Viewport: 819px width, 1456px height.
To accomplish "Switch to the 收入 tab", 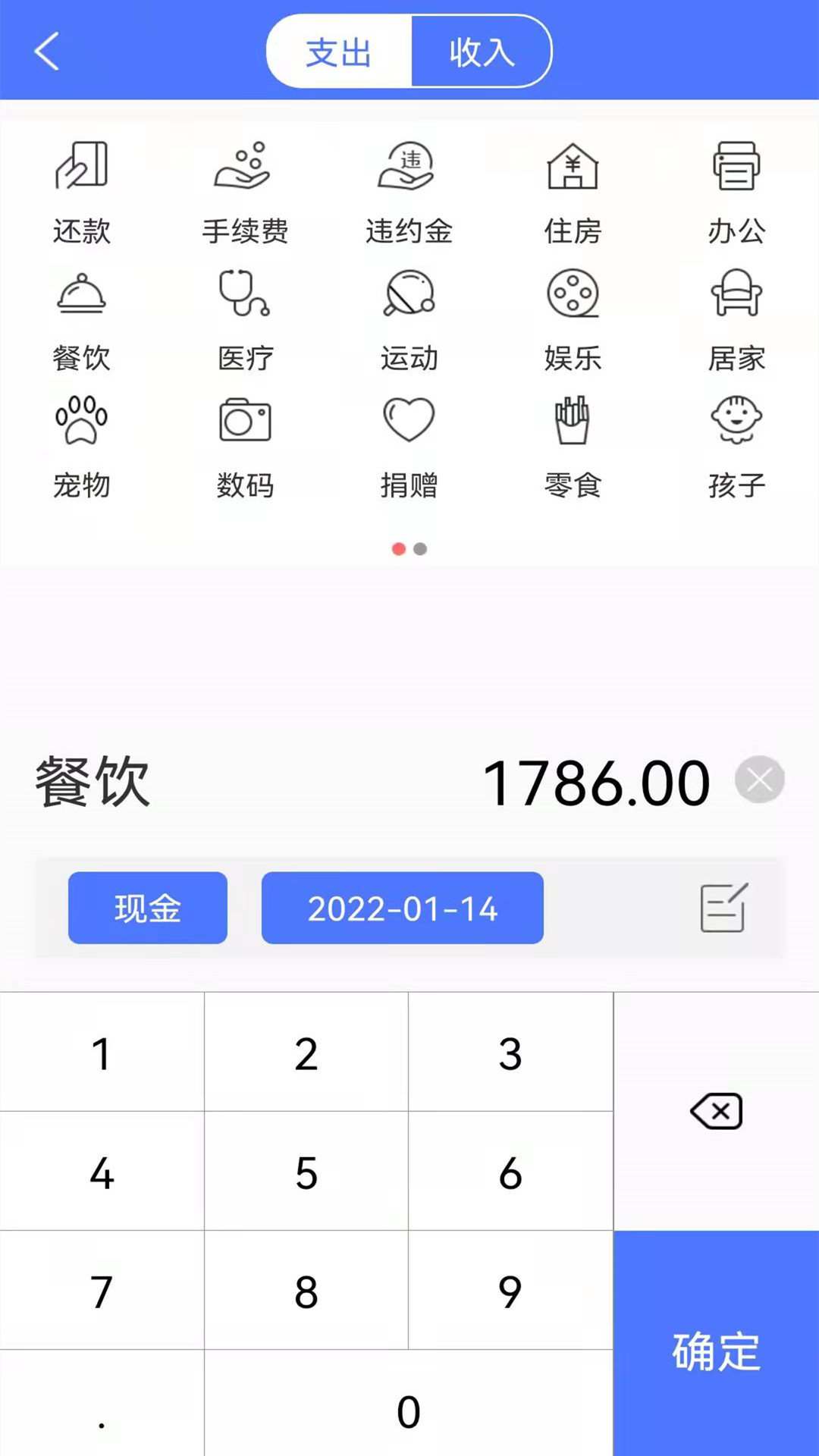I will click(x=481, y=52).
